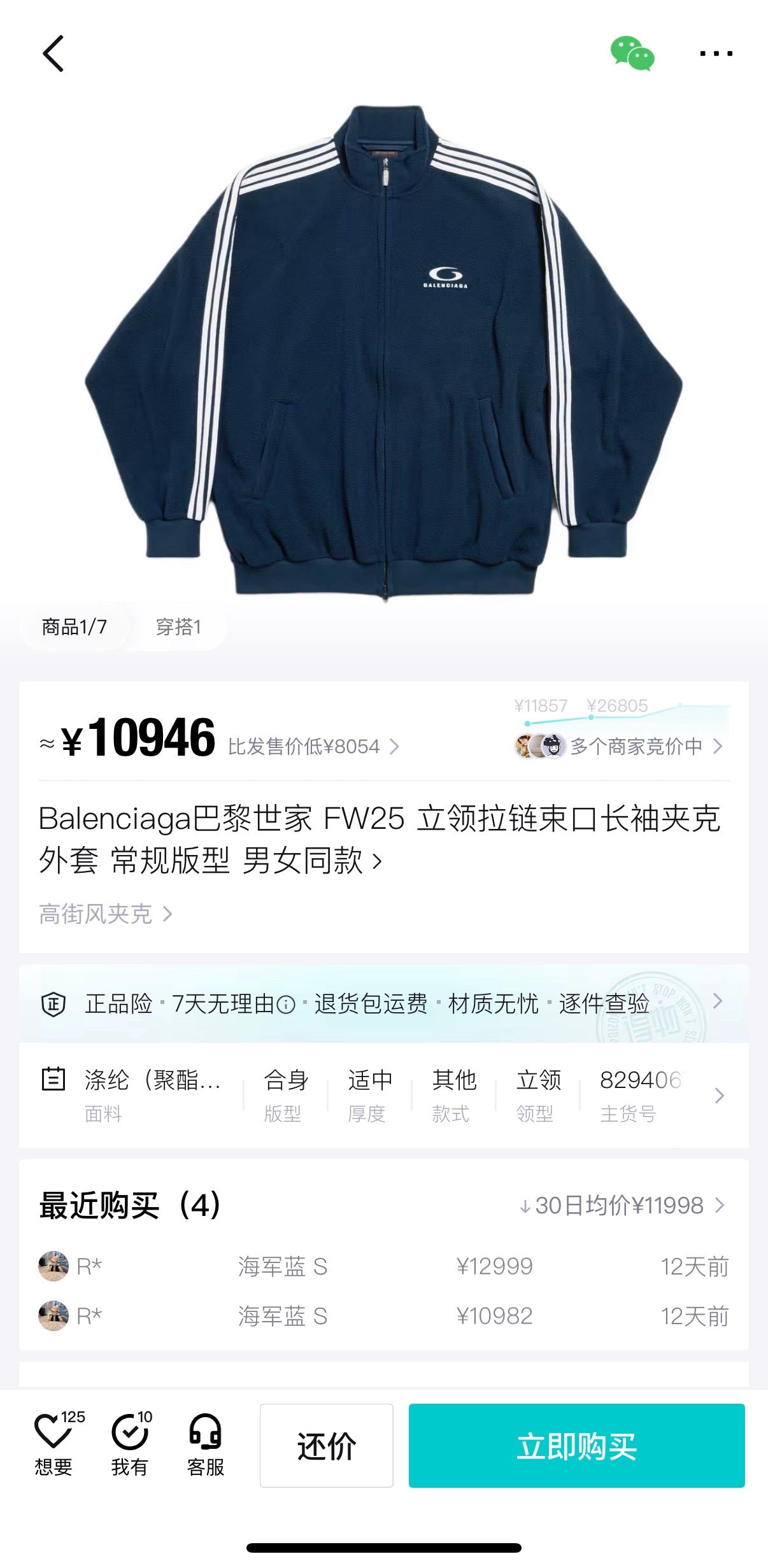
Task: Open 比发售价低¥8054 price details
Action: coord(312,746)
